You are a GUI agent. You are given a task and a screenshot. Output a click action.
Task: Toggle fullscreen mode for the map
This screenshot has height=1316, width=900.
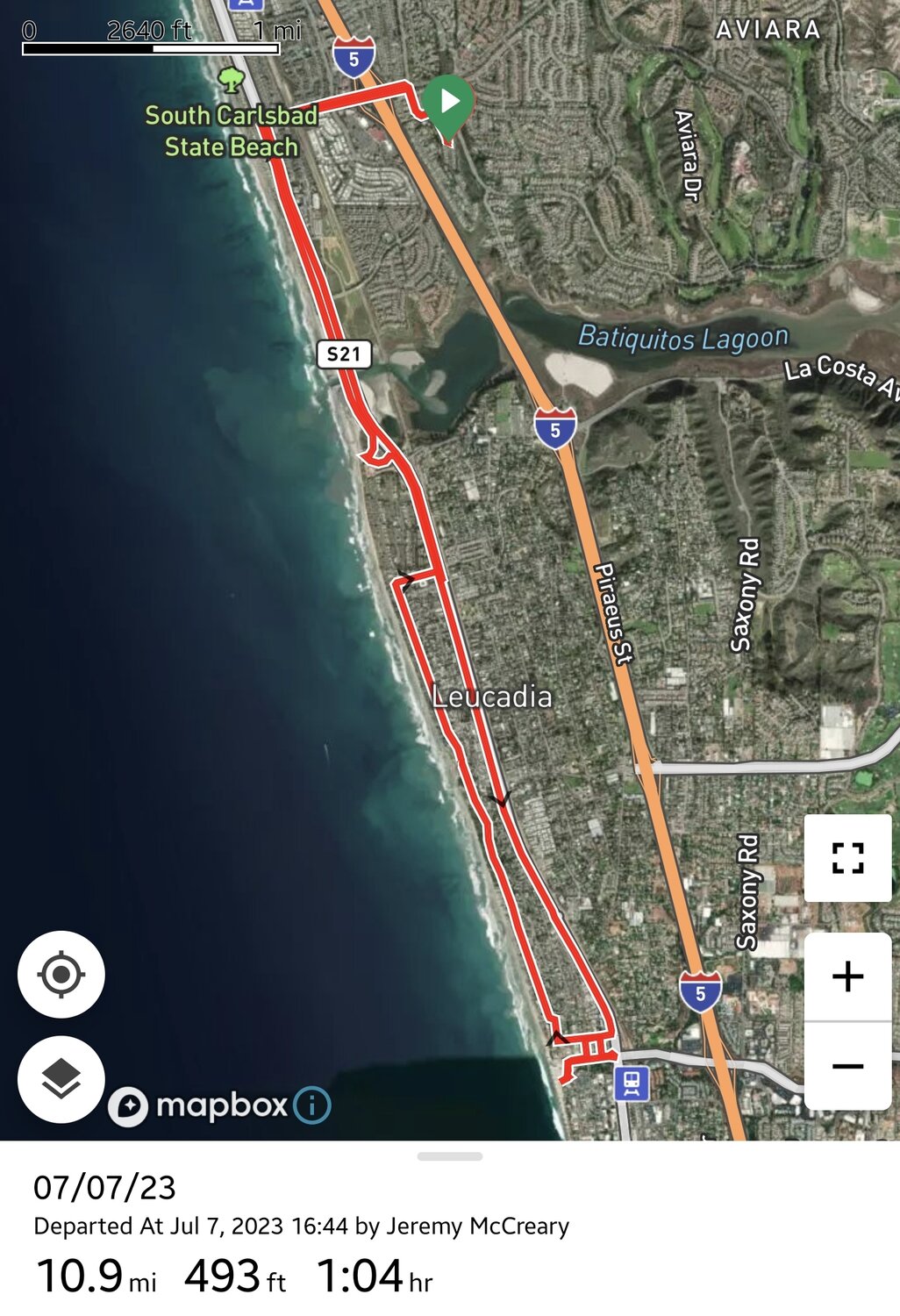coord(847,860)
